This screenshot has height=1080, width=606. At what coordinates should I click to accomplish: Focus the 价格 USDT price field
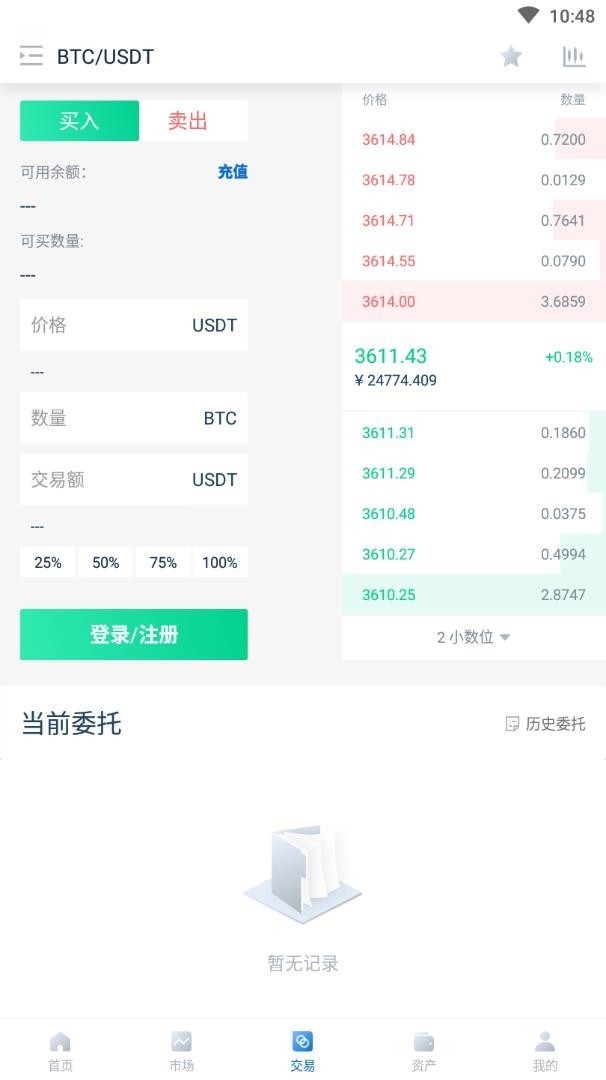click(133, 325)
